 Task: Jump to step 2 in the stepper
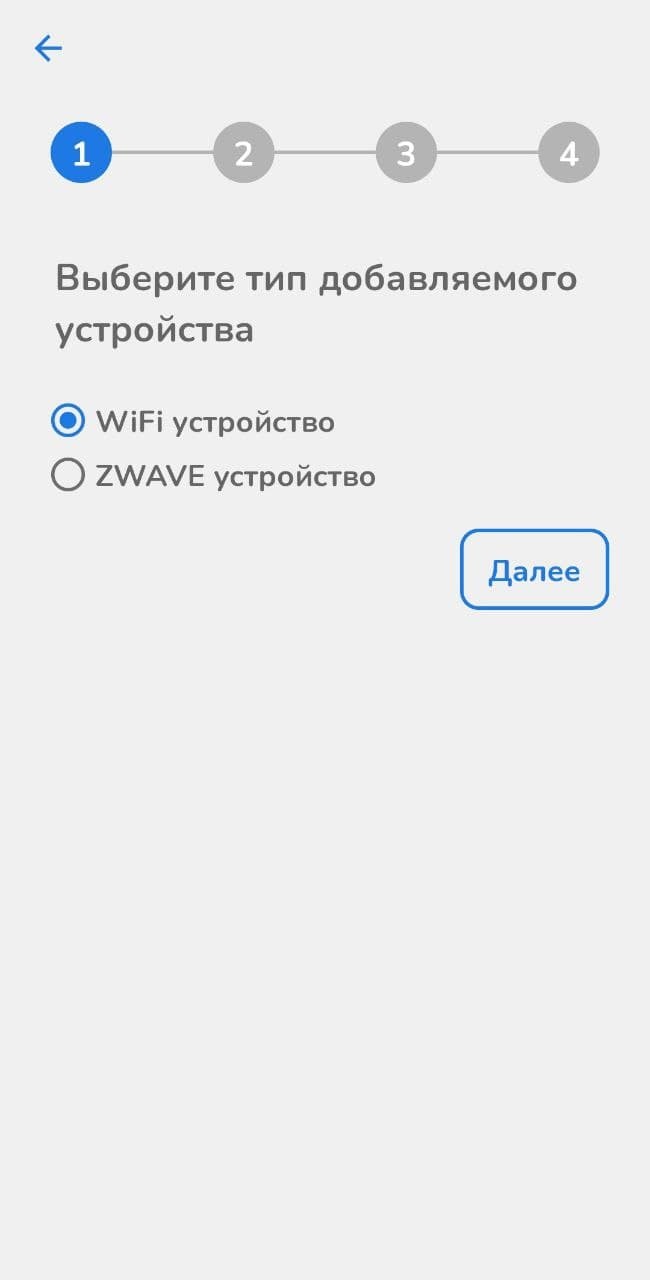[x=243, y=153]
